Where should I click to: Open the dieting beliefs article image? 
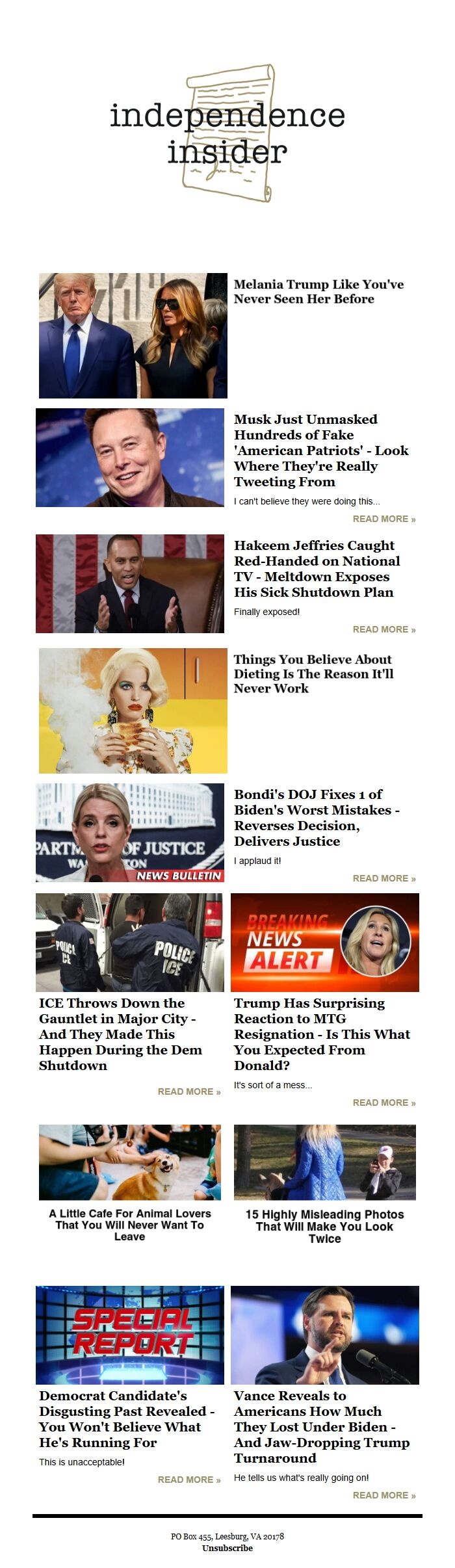(x=133, y=711)
